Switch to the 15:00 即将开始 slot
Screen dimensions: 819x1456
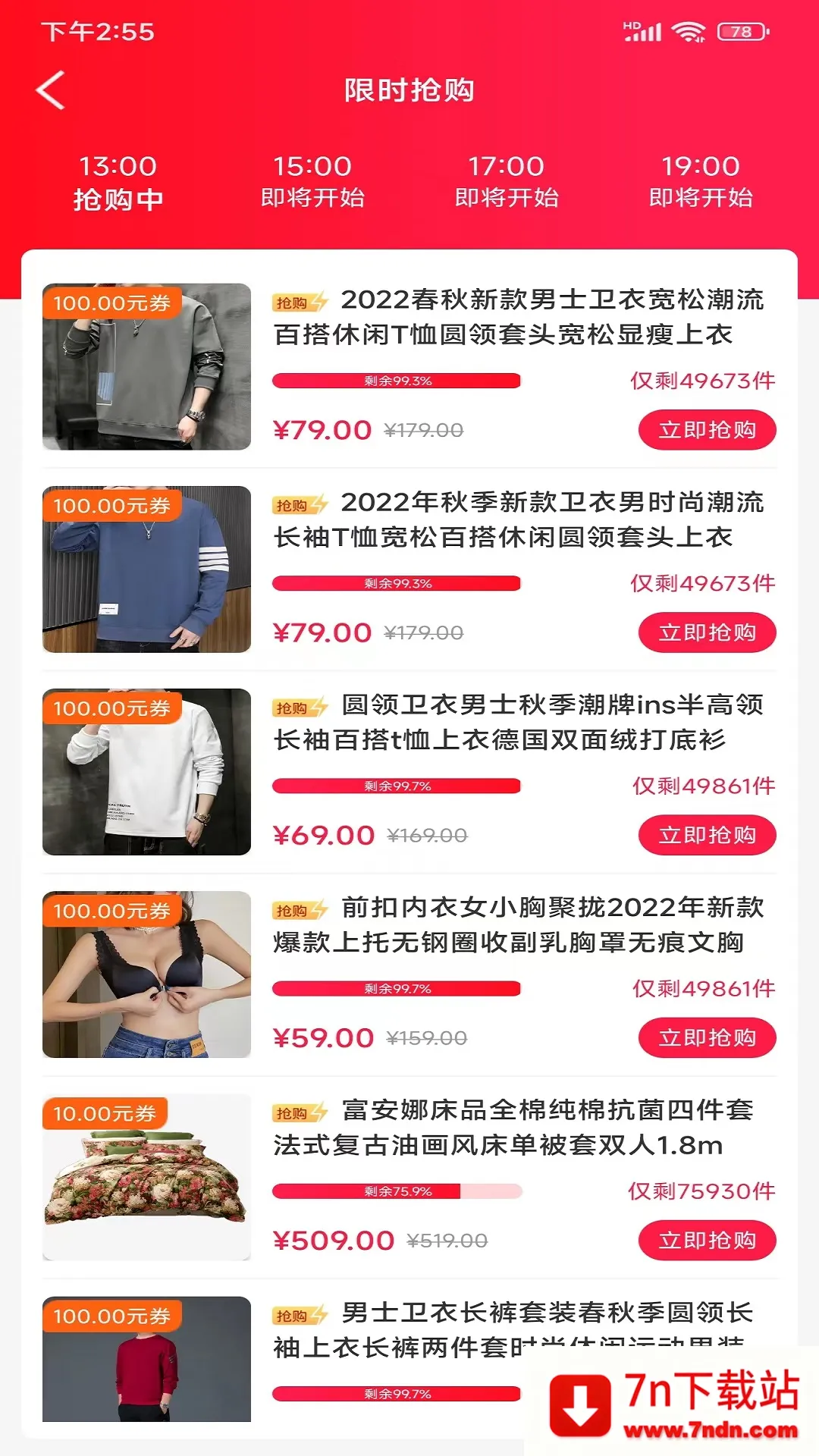[312, 182]
